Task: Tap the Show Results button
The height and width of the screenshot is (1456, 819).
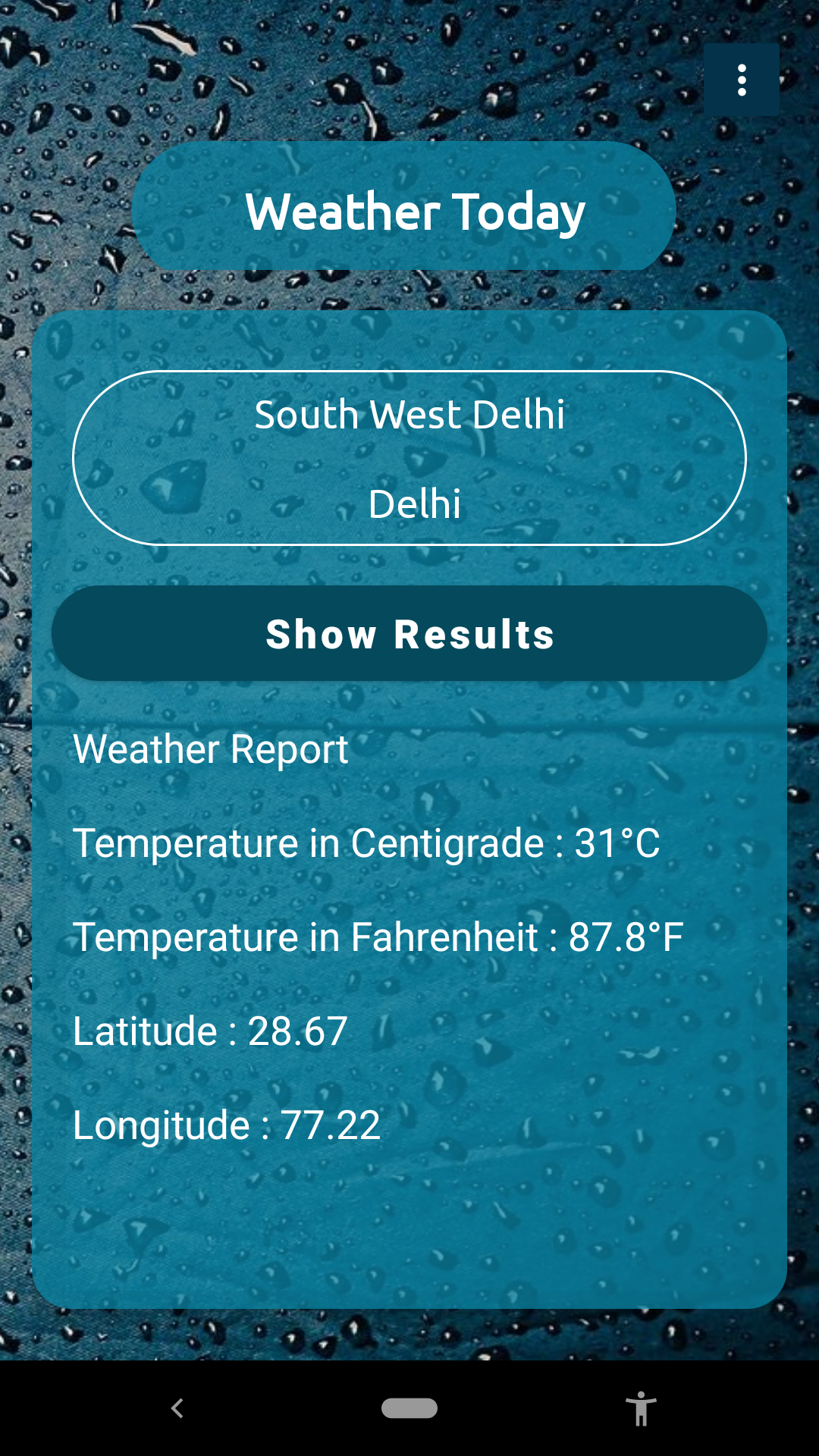Action: (409, 633)
